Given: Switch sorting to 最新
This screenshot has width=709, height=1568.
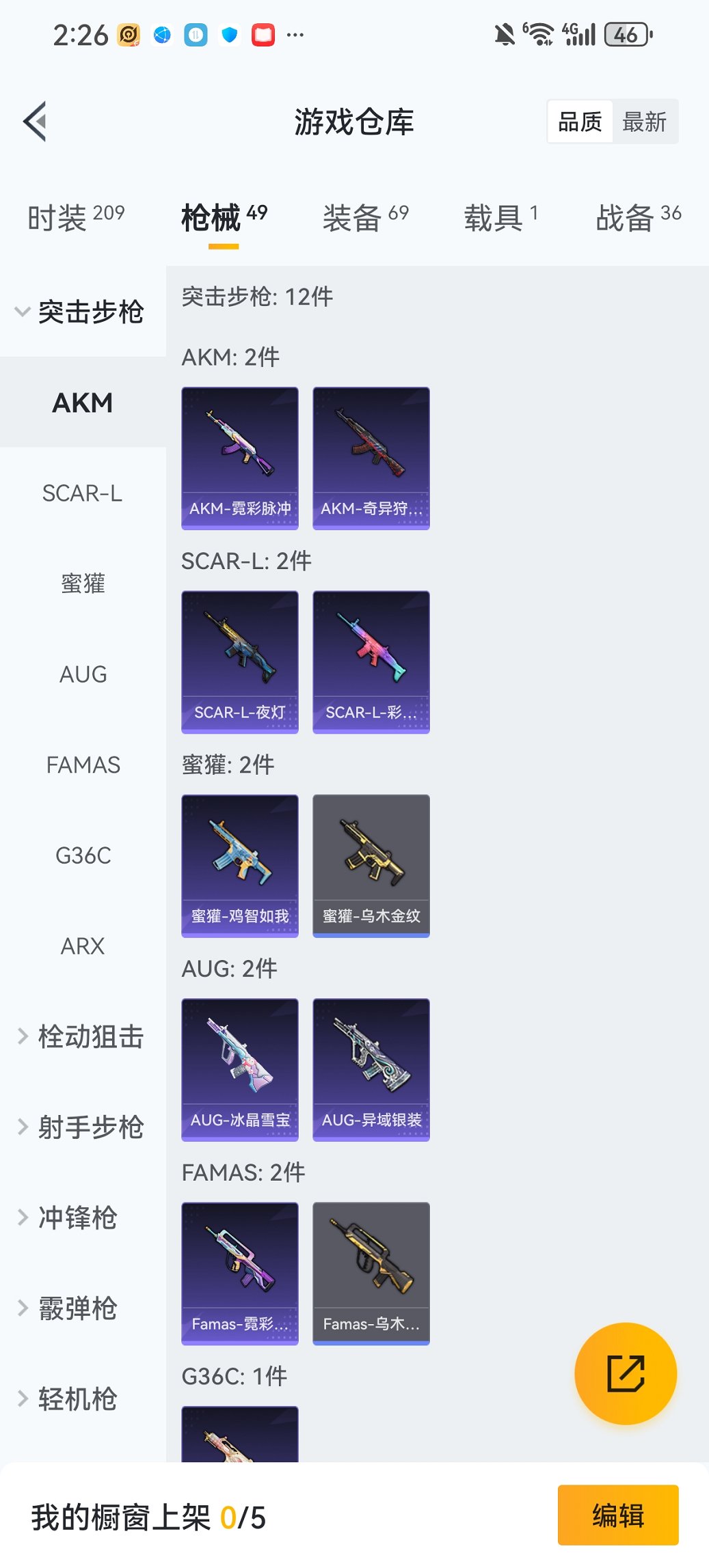Looking at the screenshot, I should tap(645, 120).
